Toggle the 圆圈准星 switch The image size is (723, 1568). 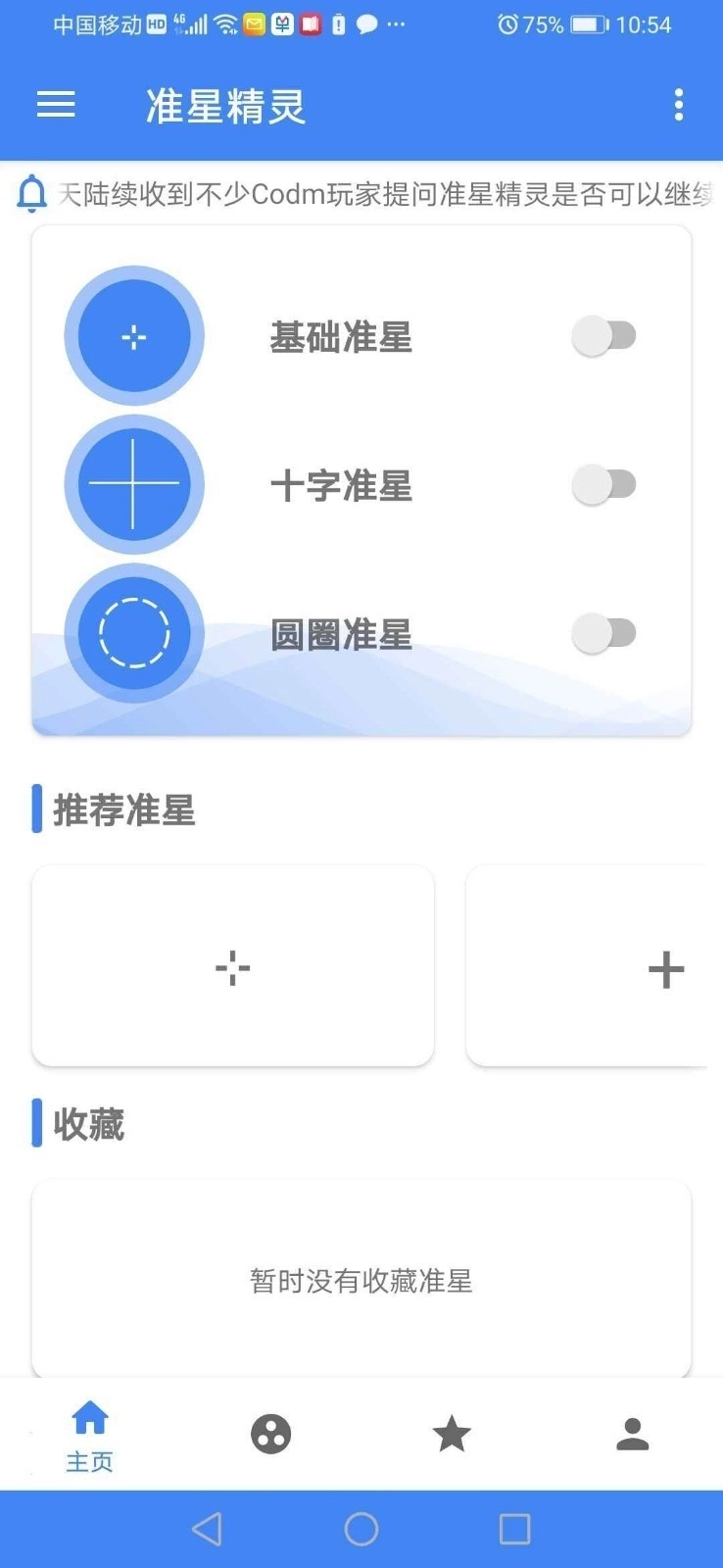tap(603, 633)
